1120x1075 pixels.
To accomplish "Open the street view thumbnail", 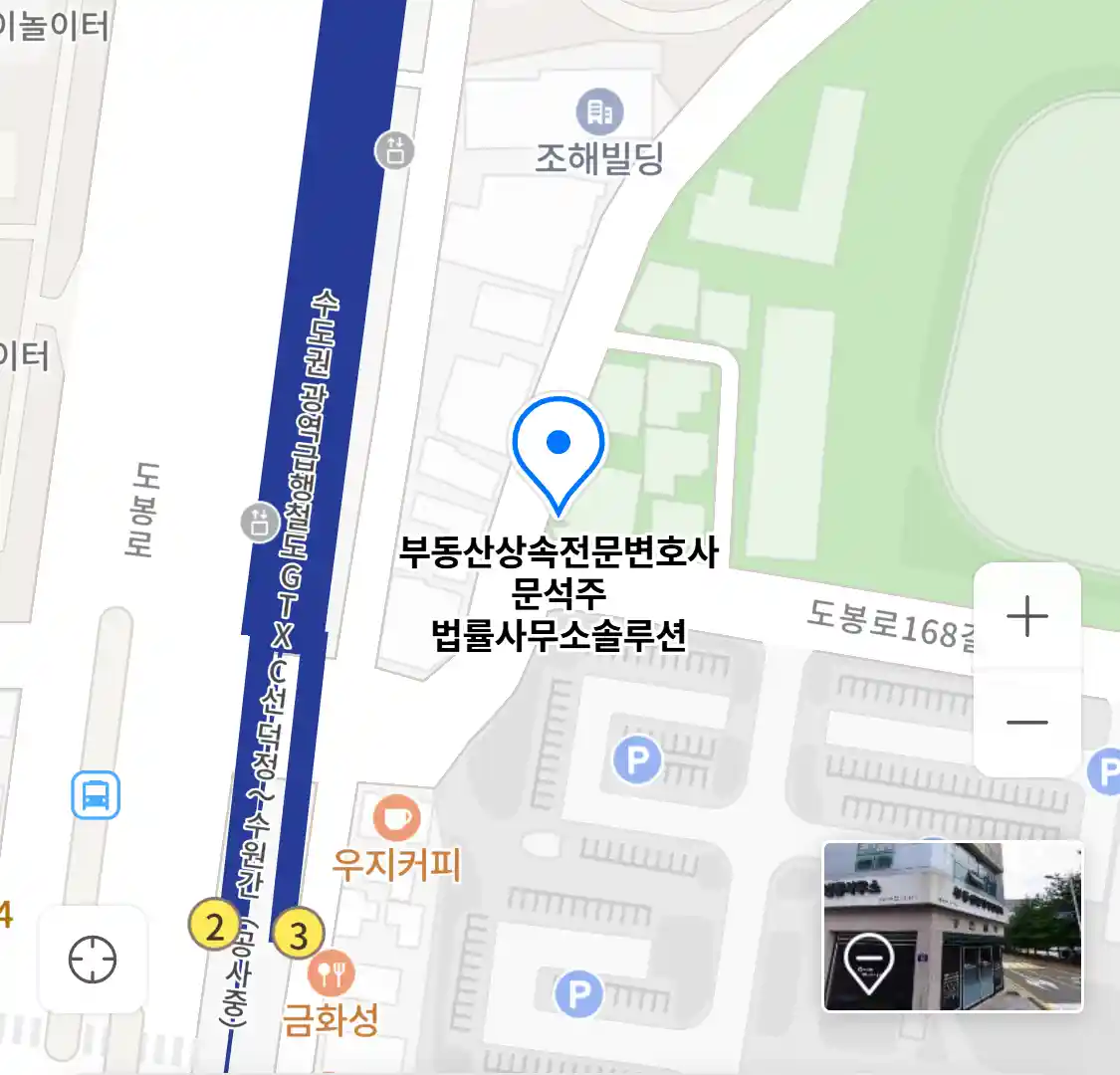I will tap(952, 926).
